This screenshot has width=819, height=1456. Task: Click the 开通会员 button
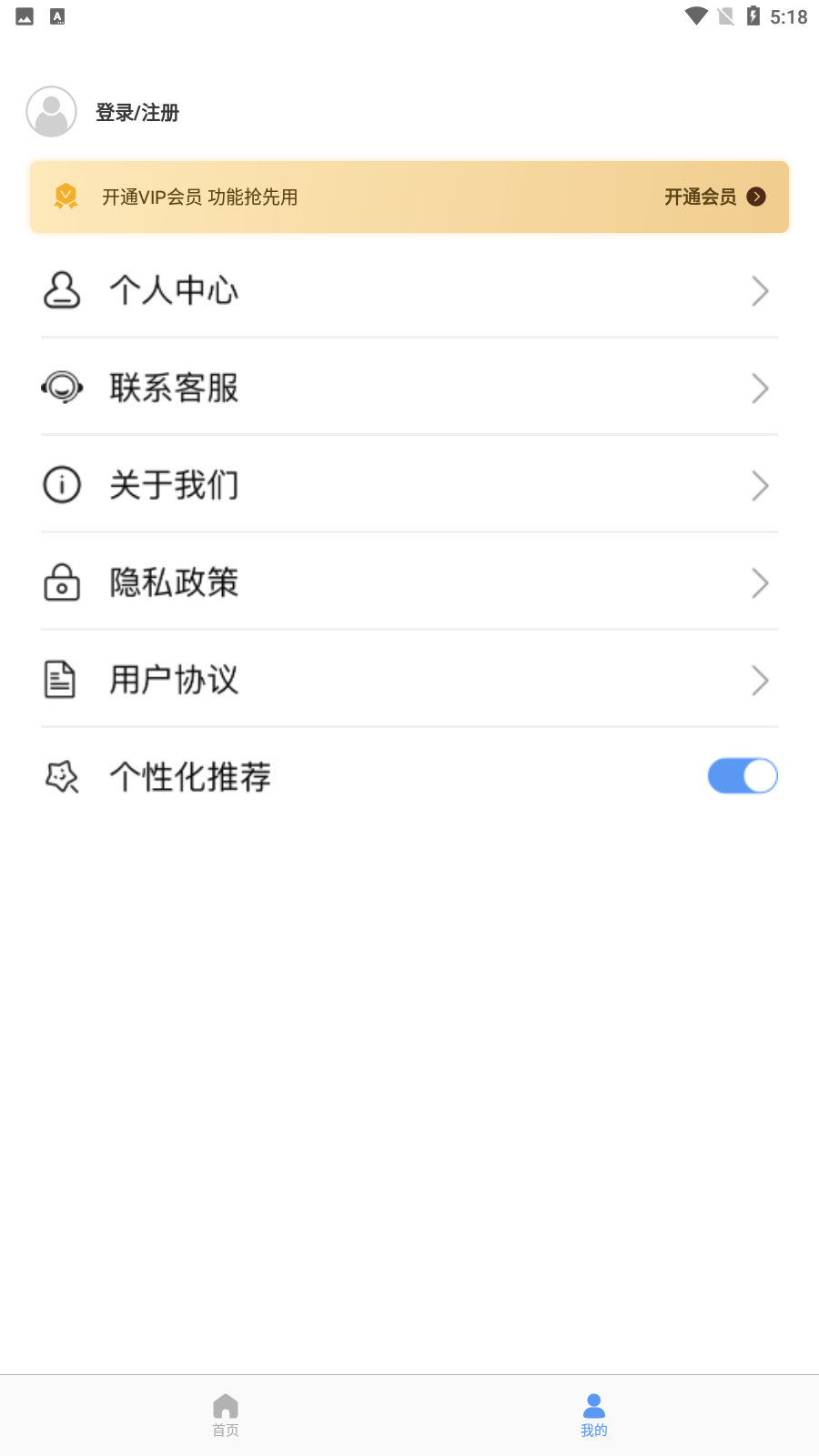click(701, 197)
